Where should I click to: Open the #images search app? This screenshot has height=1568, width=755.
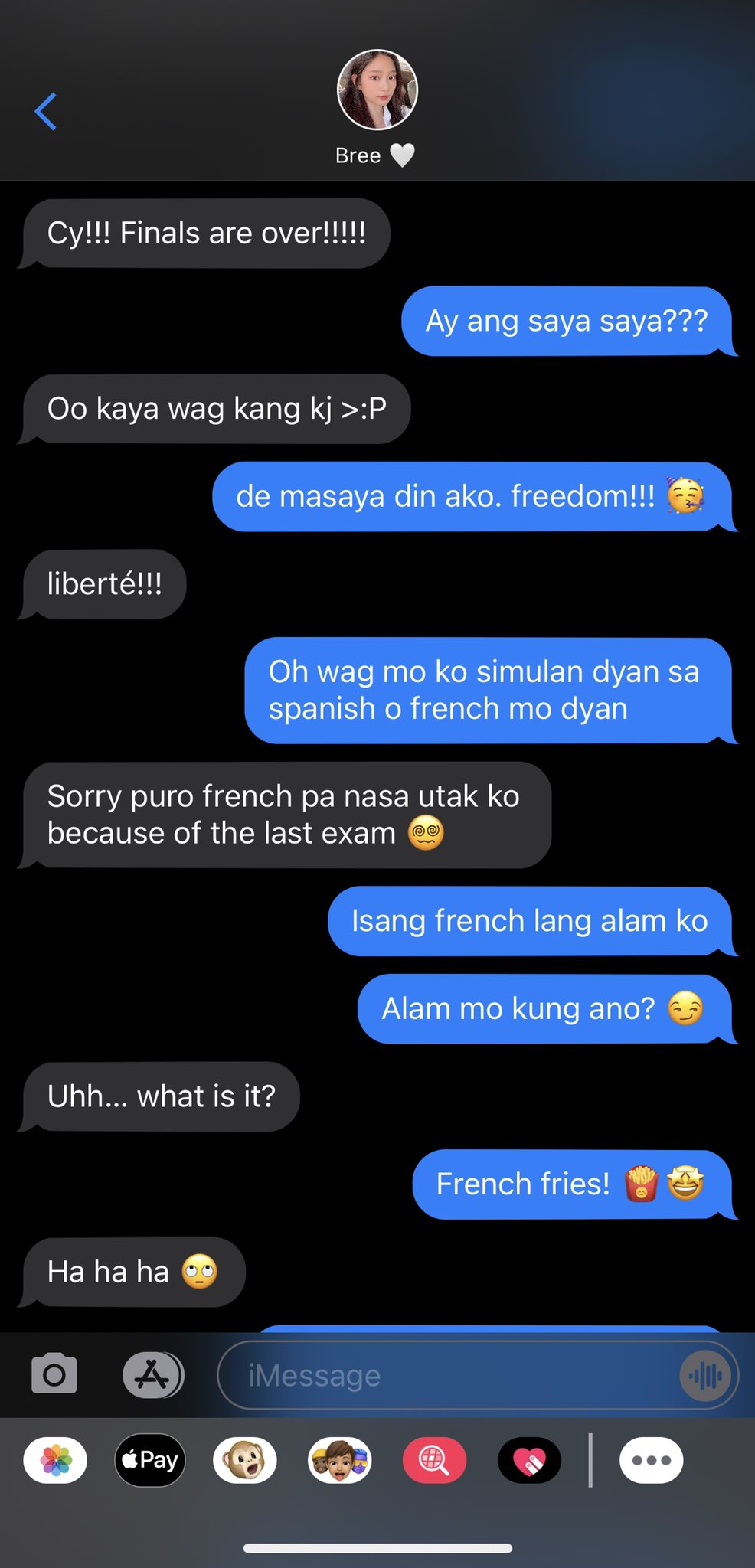435,1460
